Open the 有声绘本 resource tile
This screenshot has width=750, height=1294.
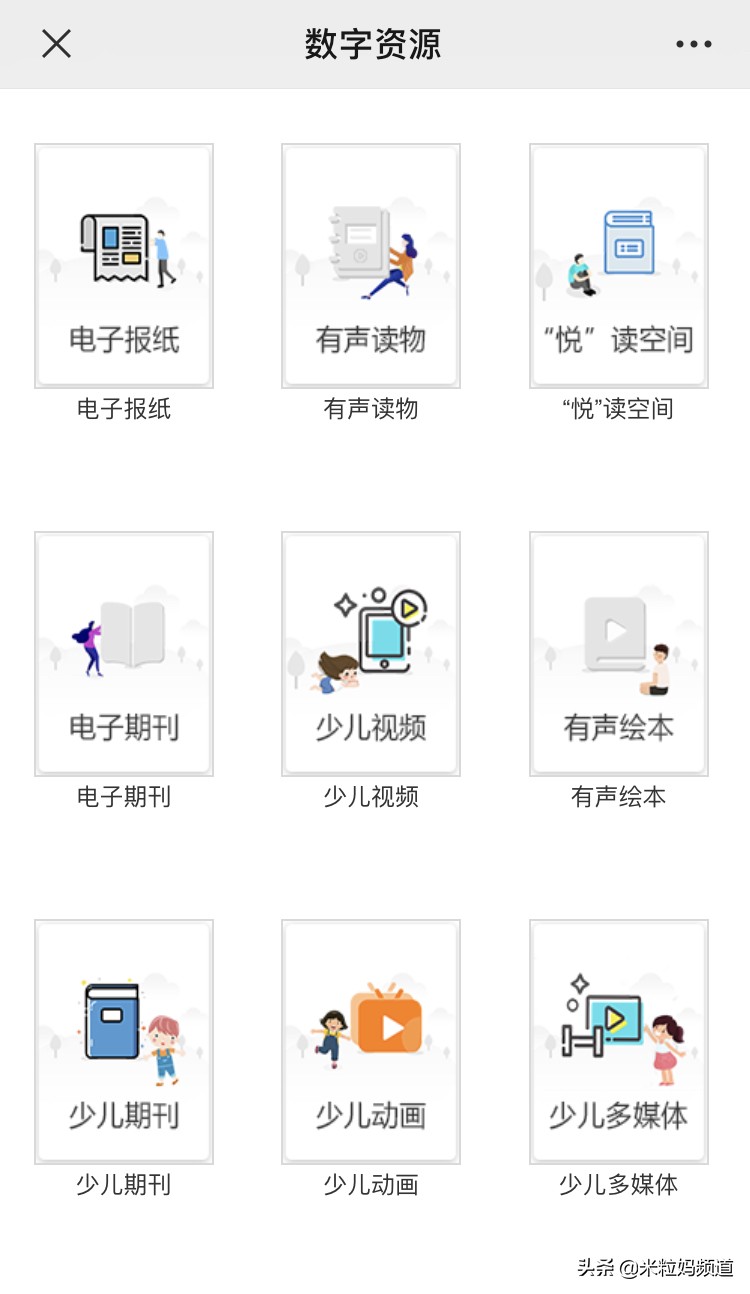click(619, 654)
